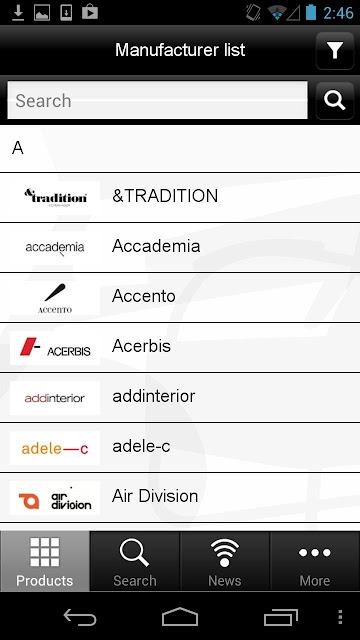The height and width of the screenshot is (640, 360).
Task: Select Air Division manufacturer
Action: tap(180, 498)
